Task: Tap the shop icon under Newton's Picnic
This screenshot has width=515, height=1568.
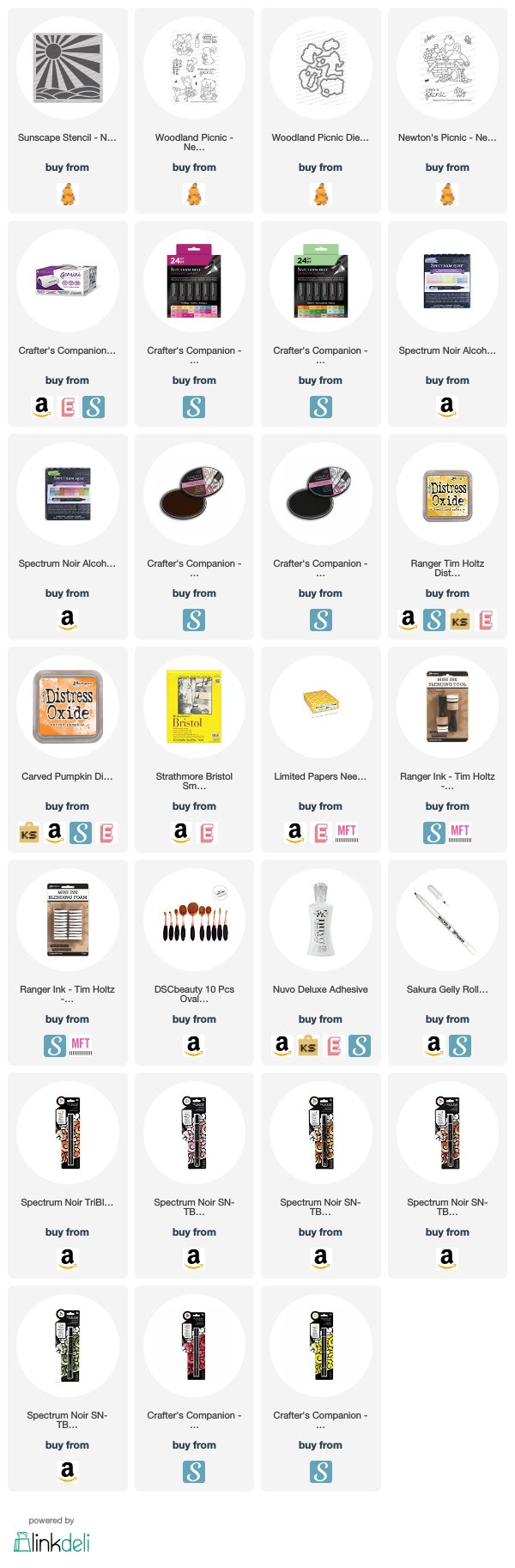Action: tap(447, 195)
